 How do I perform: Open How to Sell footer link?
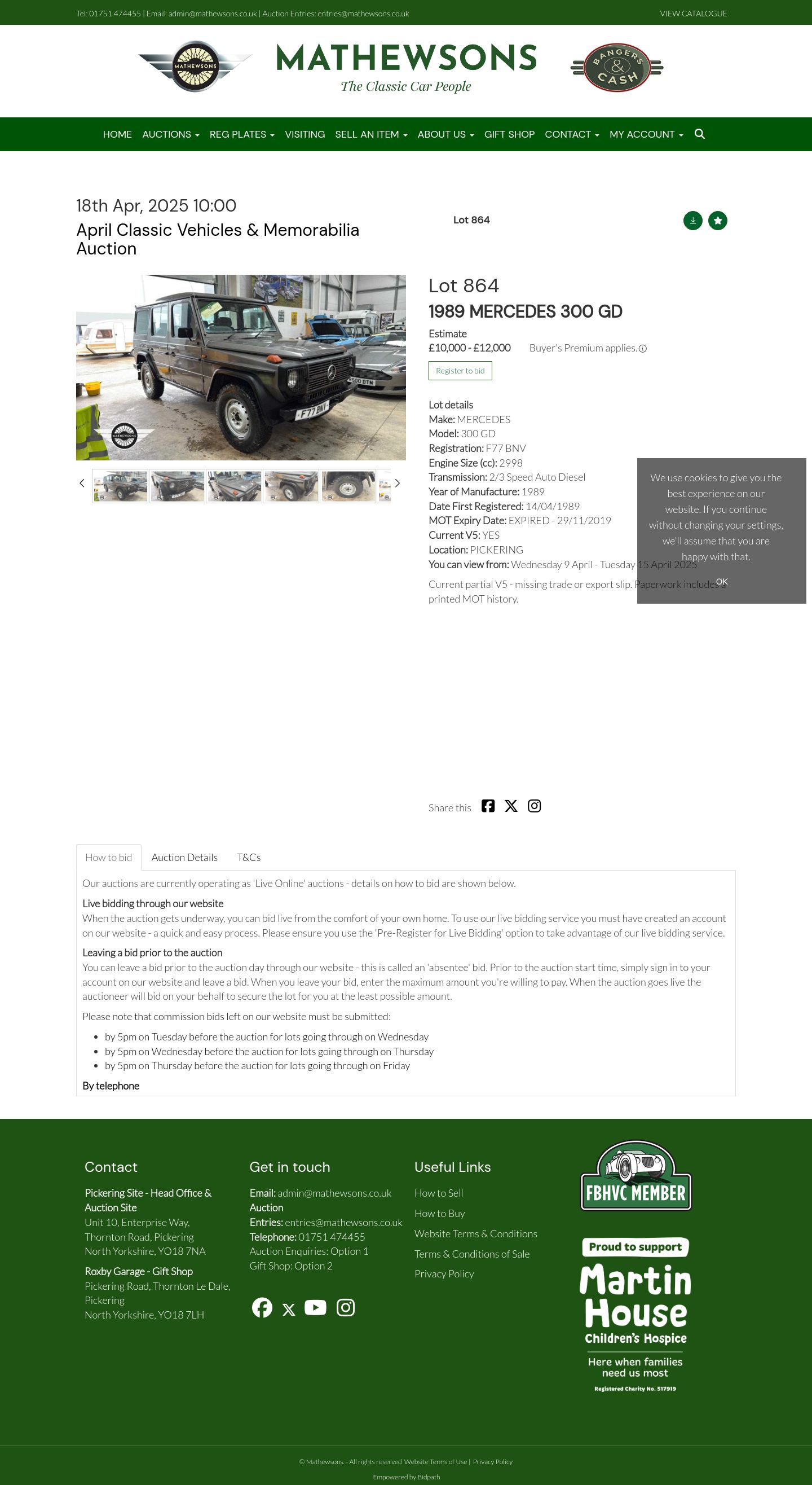coord(439,1193)
